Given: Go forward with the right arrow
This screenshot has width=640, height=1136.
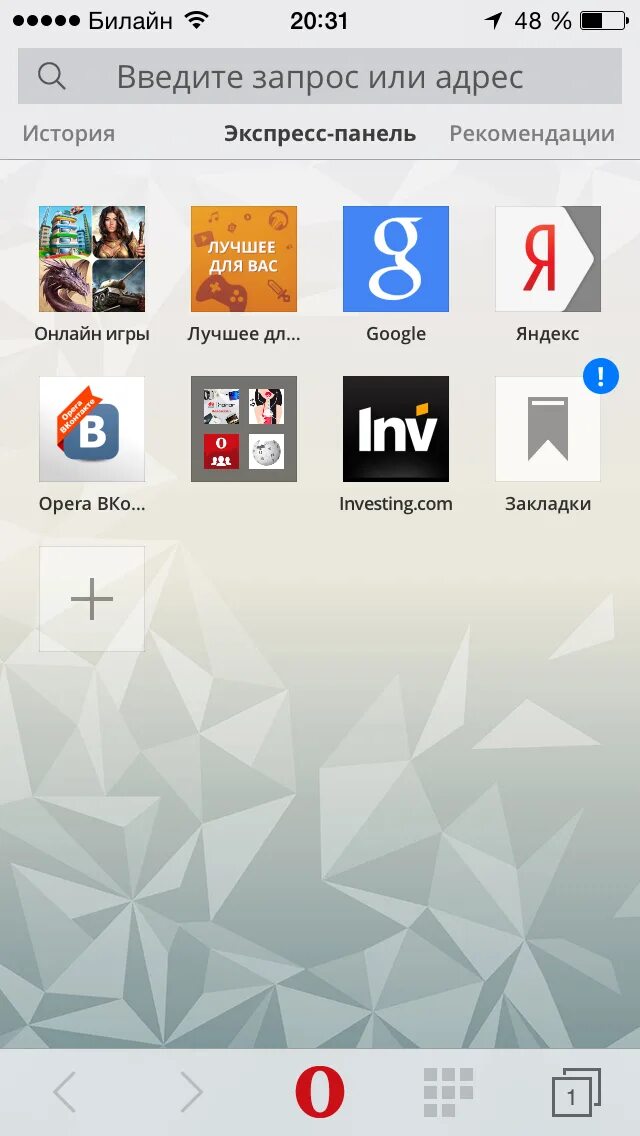Looking at the screenshot, I should 191,1092.
